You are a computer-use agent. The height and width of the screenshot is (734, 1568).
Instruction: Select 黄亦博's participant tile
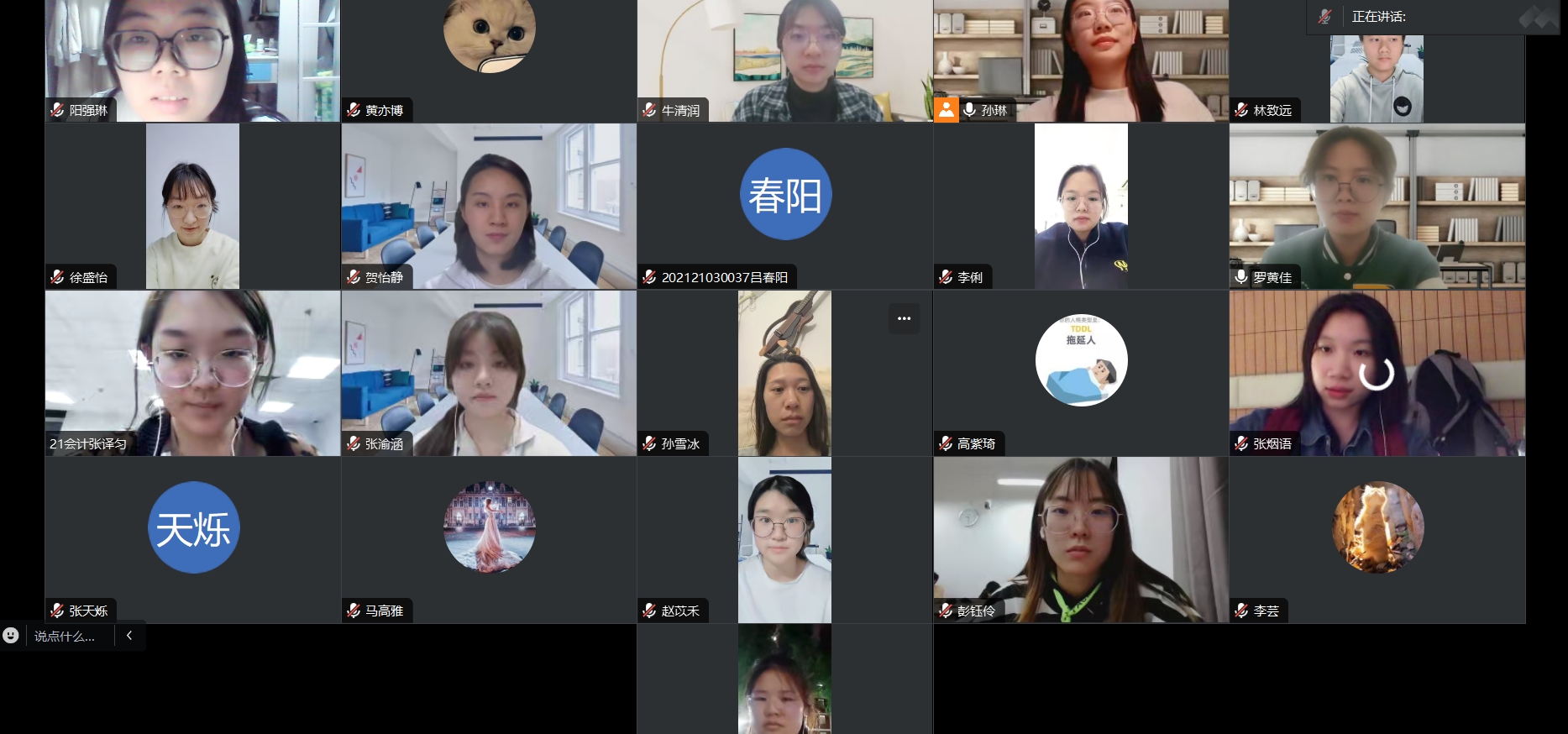click(489, 60)
